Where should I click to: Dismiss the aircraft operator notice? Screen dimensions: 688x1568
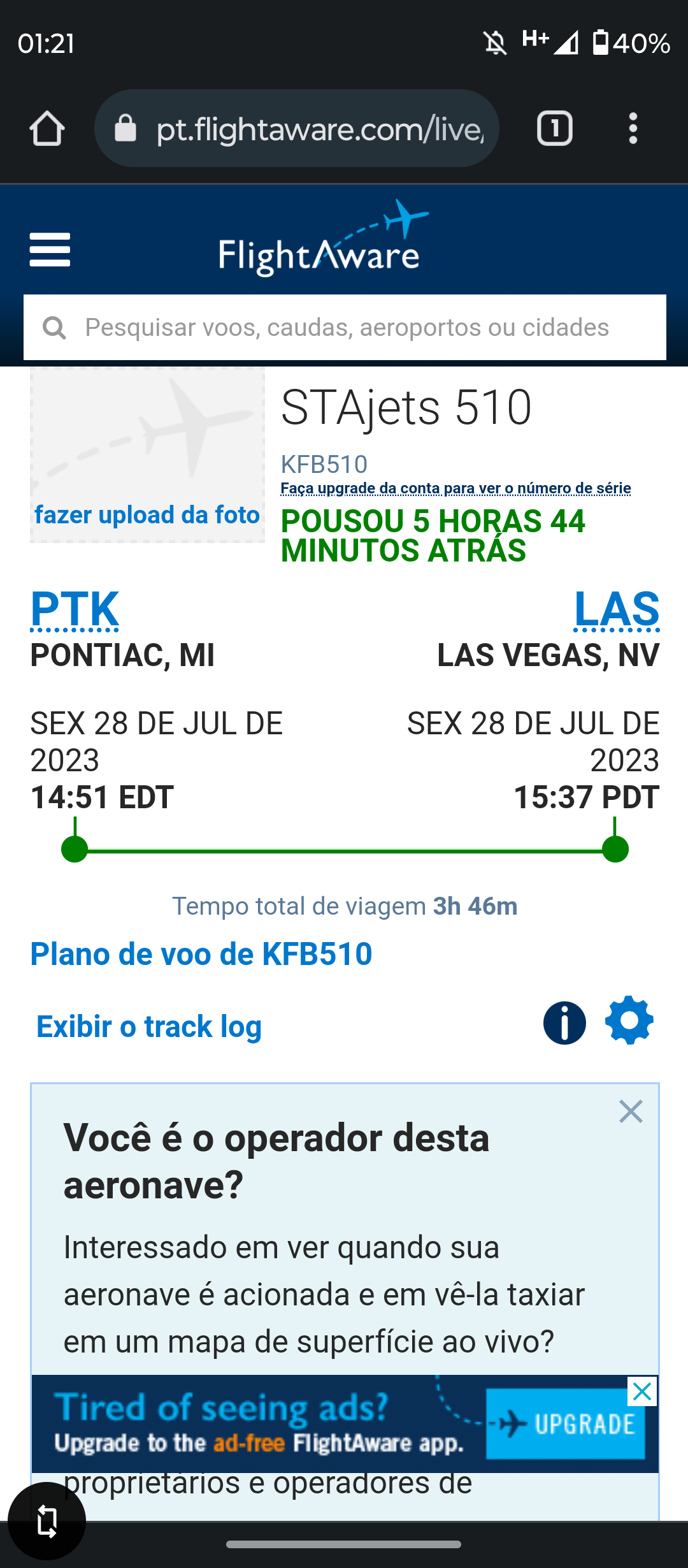click(631, 1112)
